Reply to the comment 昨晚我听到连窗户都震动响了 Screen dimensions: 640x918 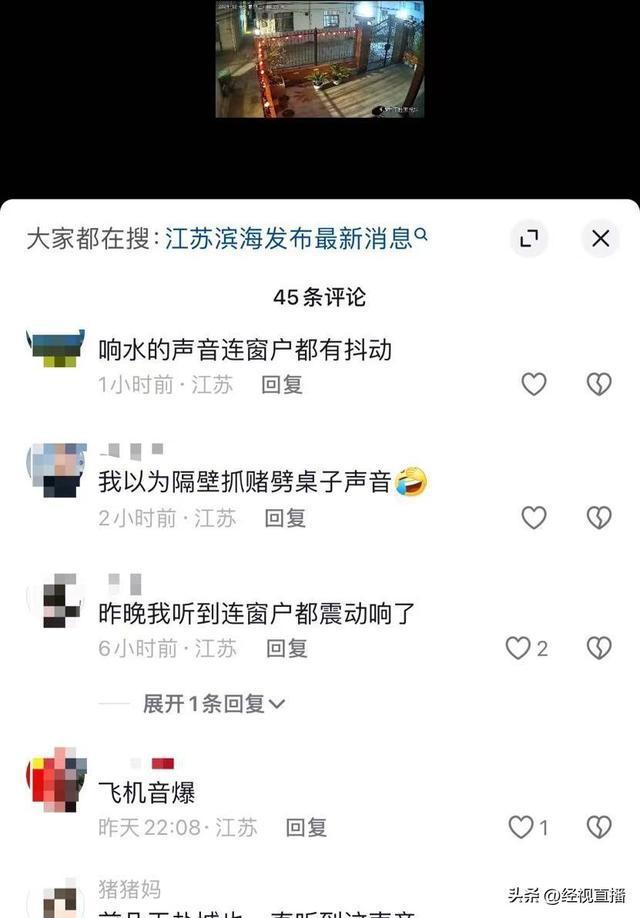pos(286,649)
